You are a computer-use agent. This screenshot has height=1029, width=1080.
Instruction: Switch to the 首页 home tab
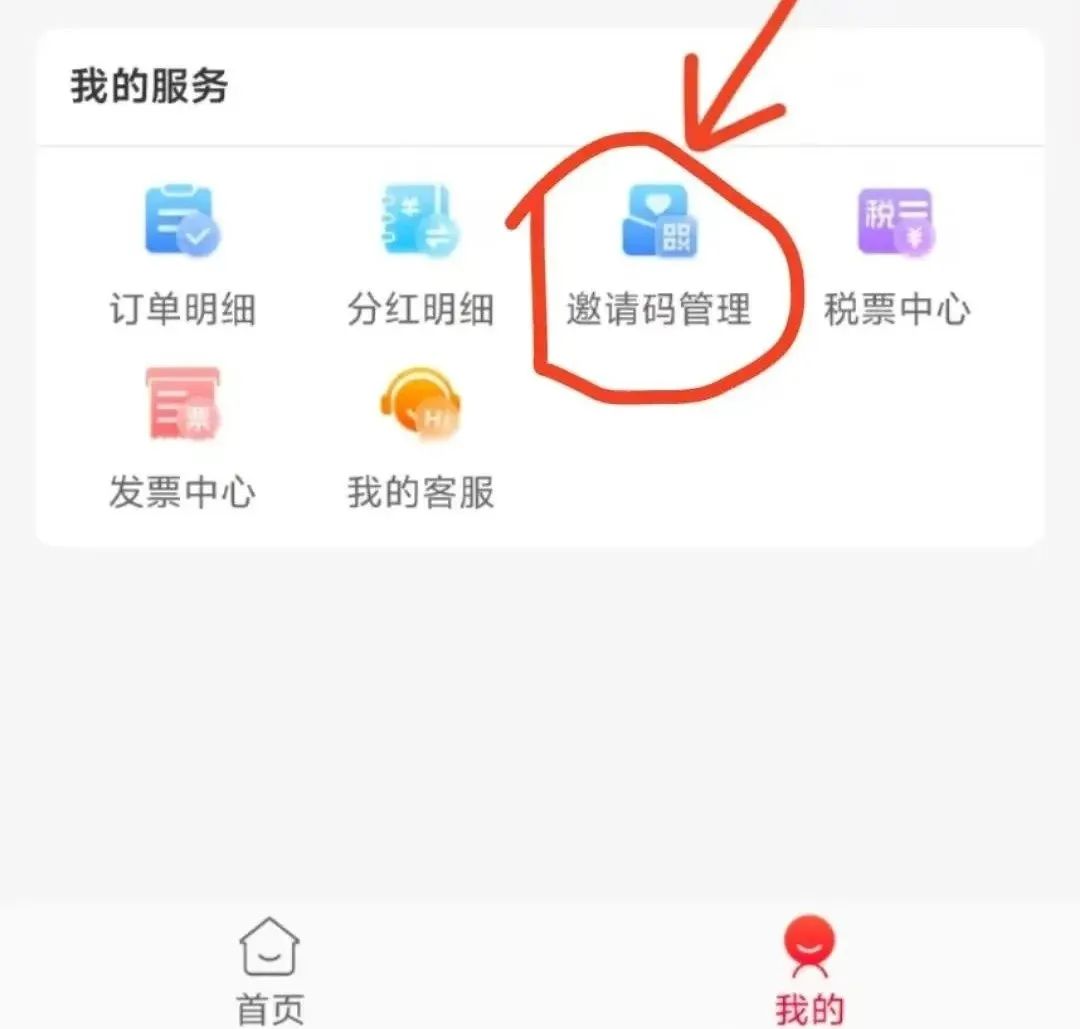[270, 970]
